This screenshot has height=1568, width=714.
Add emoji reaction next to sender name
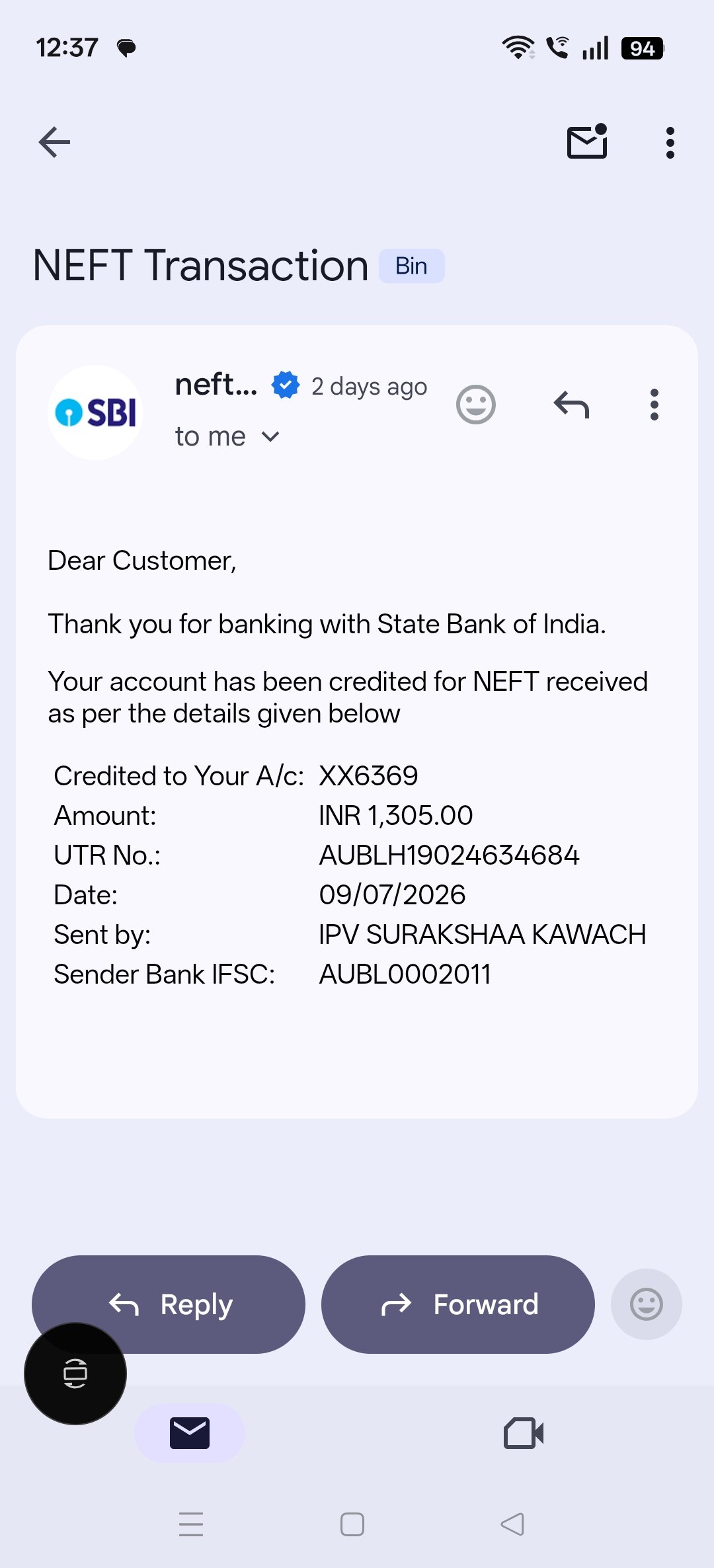(x=476, y=405)
